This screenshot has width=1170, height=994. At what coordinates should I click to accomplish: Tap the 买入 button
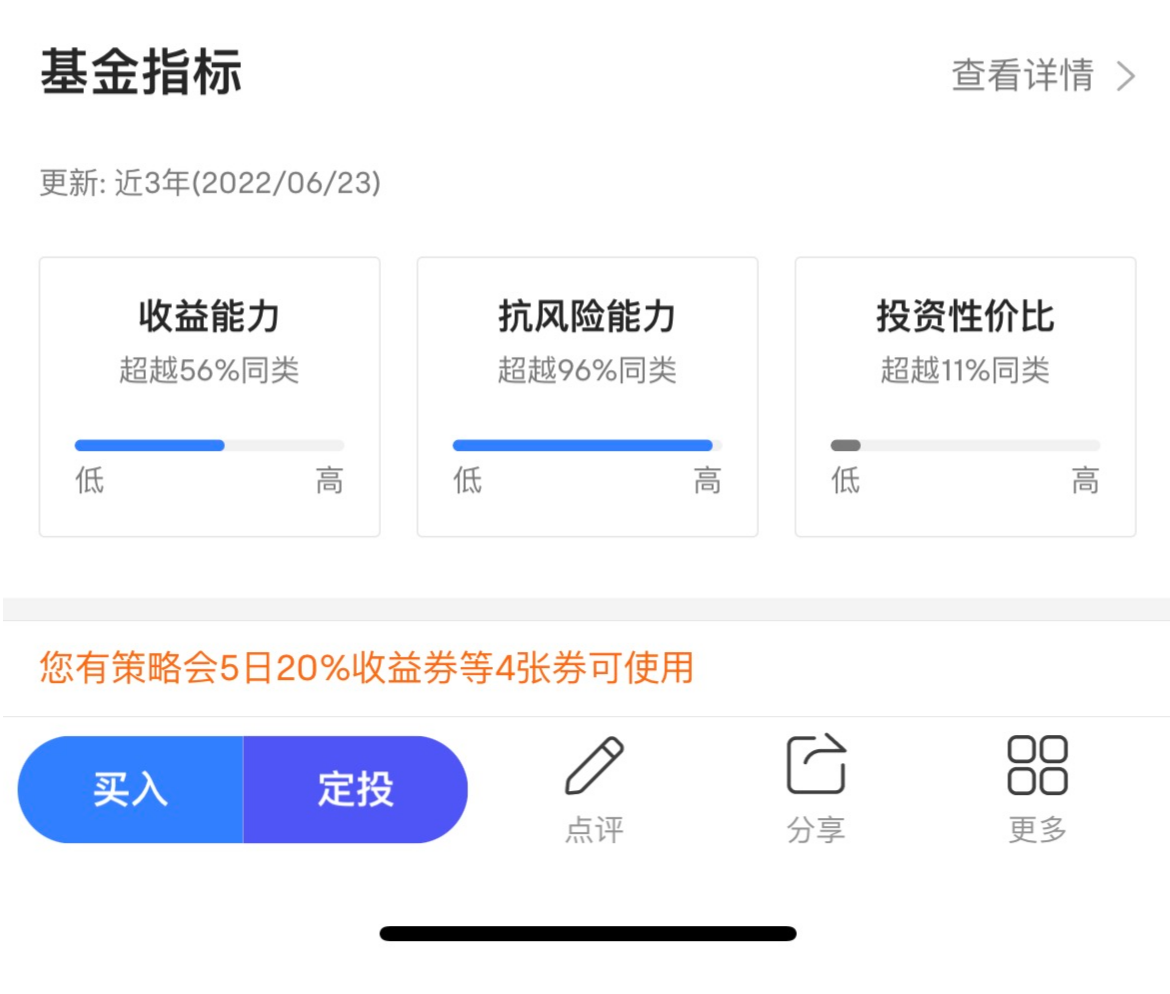131,790
